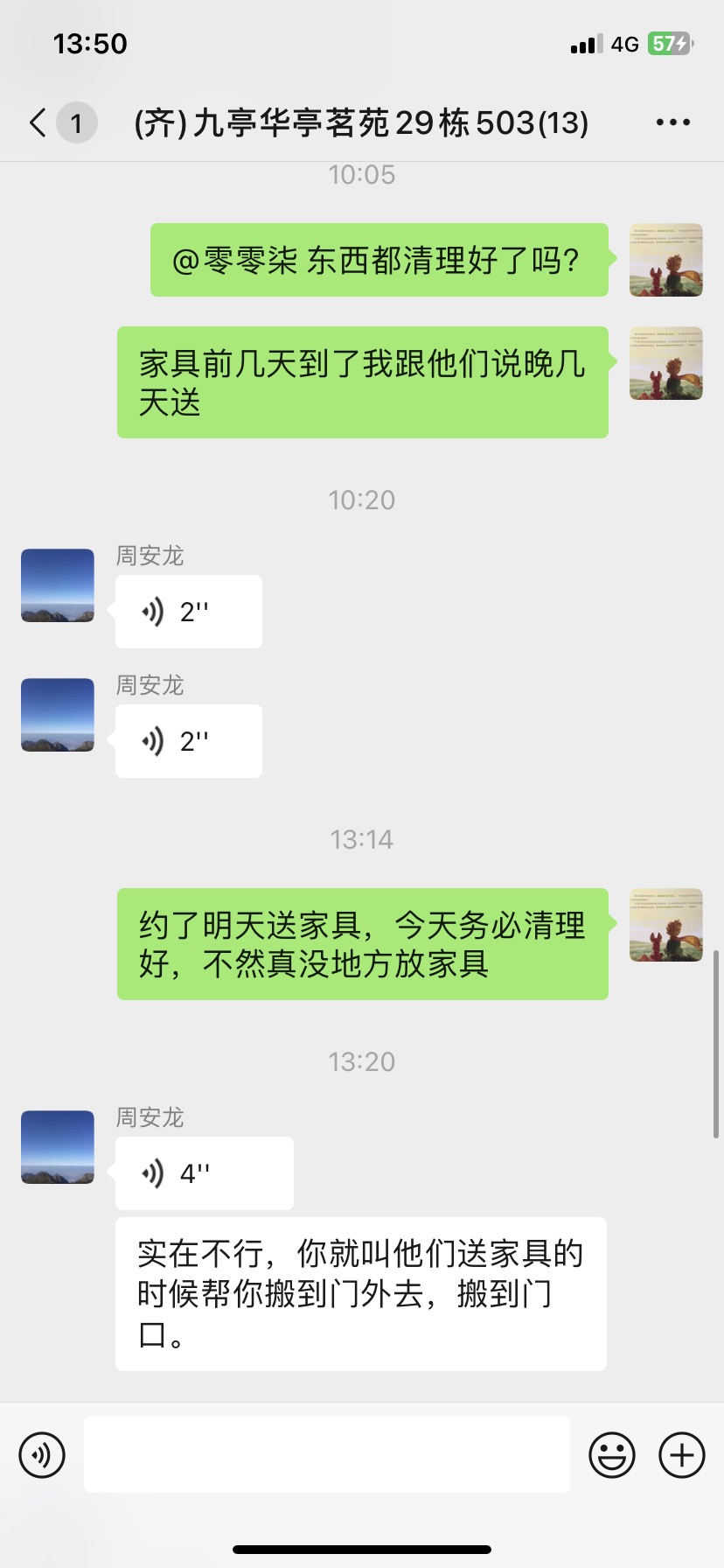This screenshot has width=724, height=1568.
Task: Open the group chat details menu
Action: point(672,122)
